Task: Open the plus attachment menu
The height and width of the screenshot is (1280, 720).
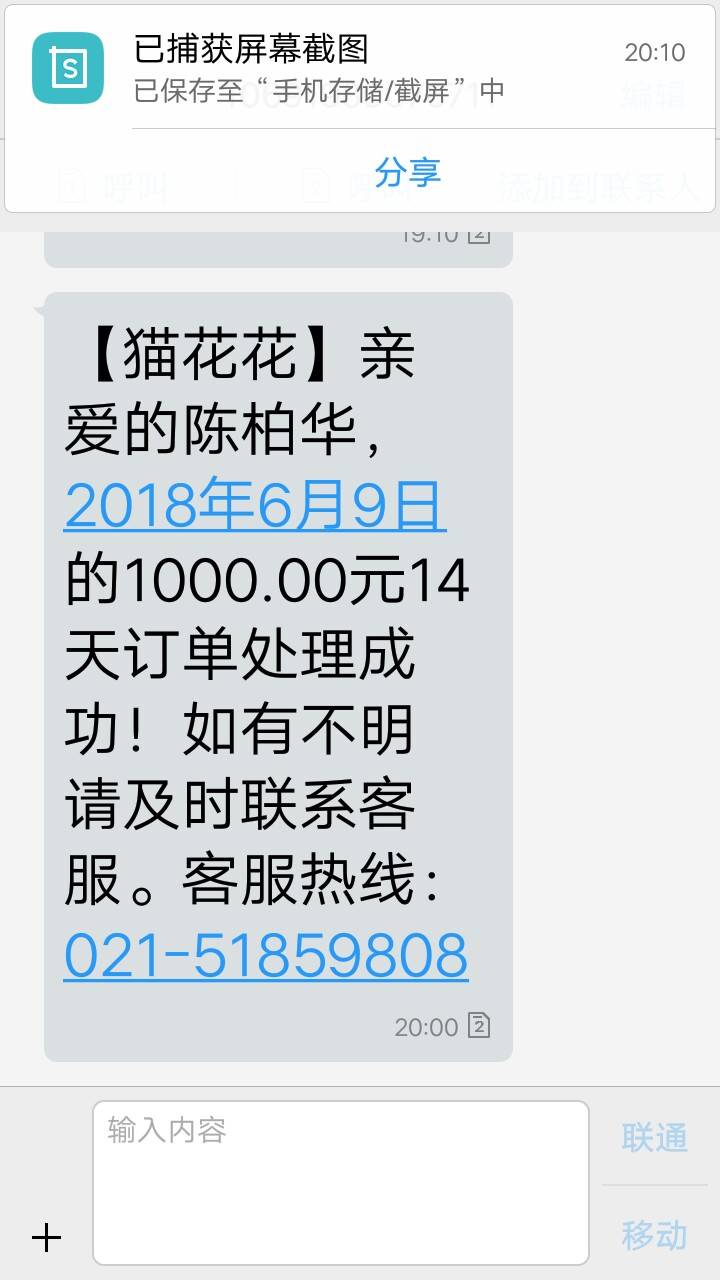Action: (46, 1238)
